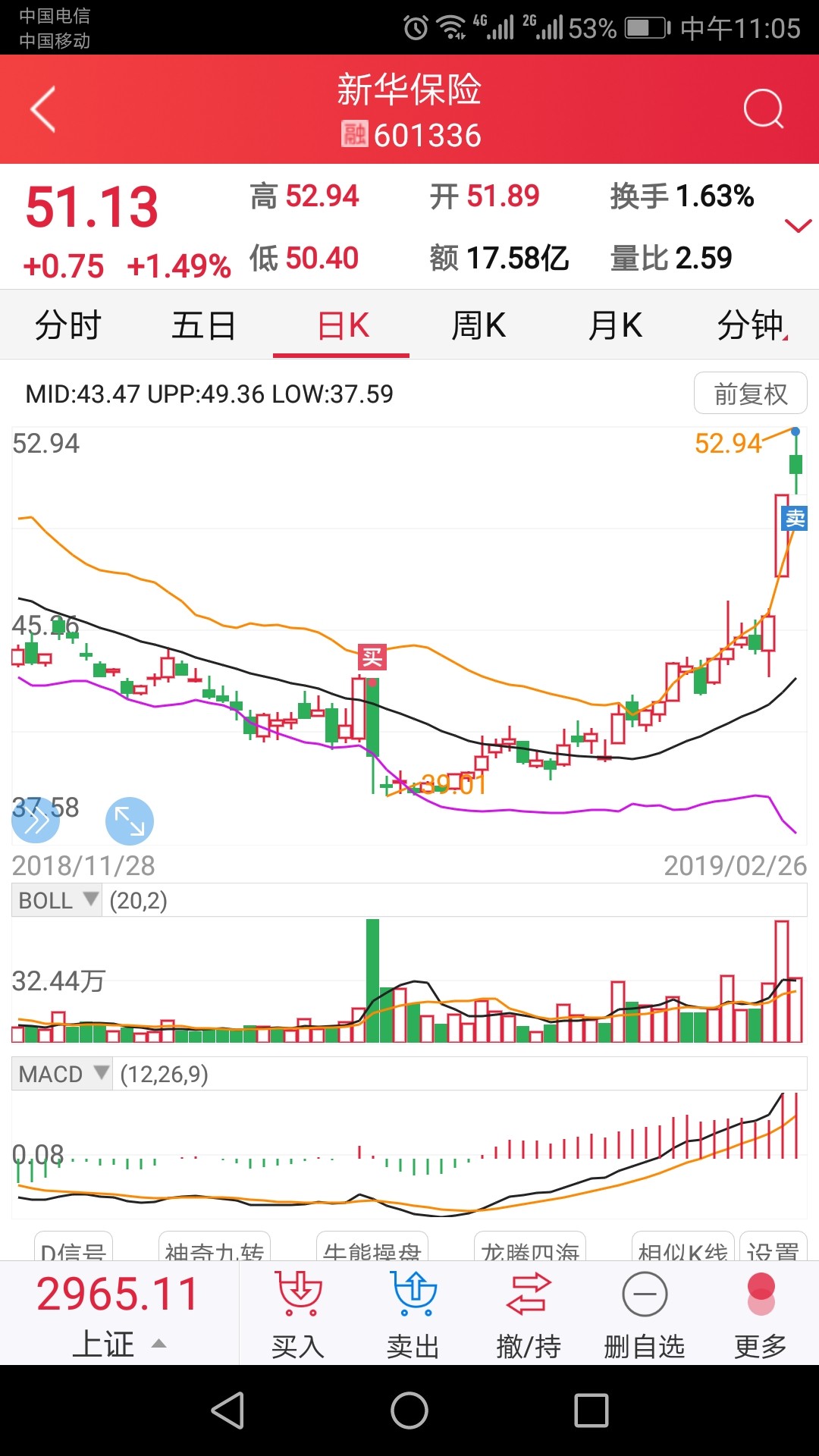Select the 日K tab

tap(342, 326)
